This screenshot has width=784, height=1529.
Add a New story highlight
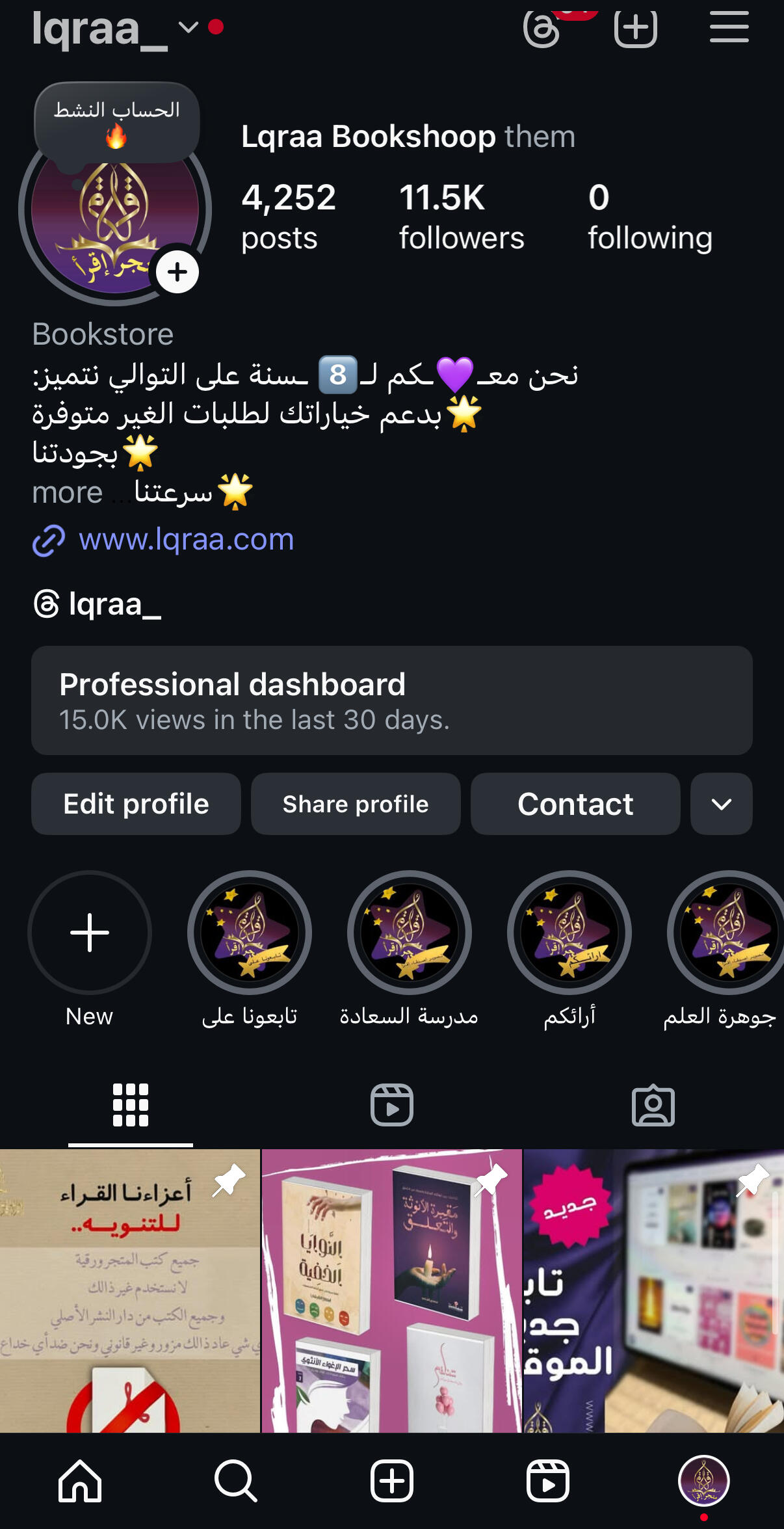90,933
